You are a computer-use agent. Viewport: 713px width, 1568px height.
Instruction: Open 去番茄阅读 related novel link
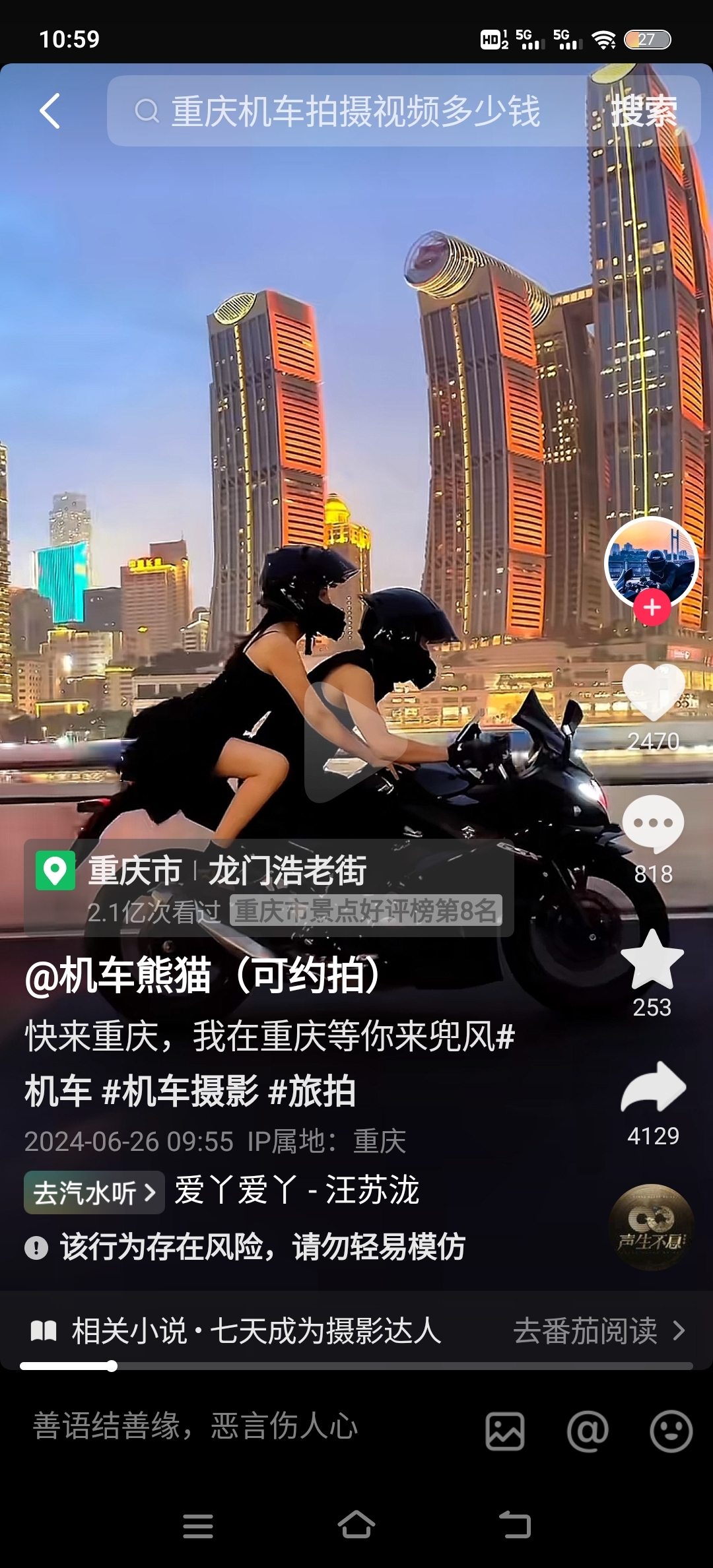(x=598, y=1330)
